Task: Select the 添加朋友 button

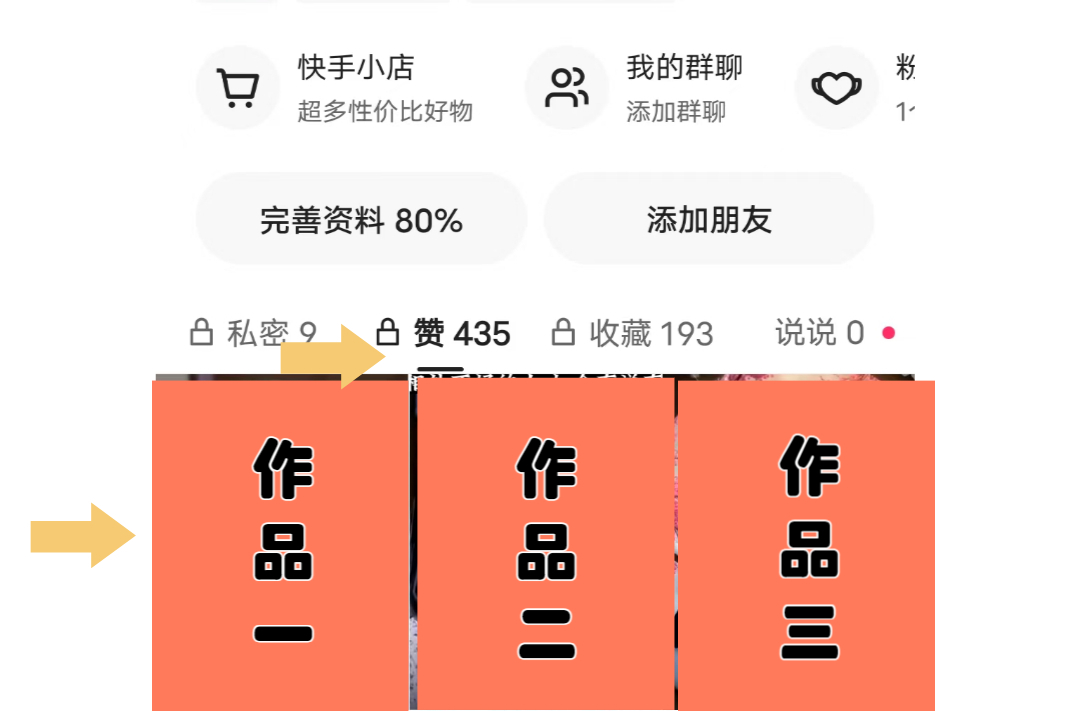Action: tap(709, 219)
